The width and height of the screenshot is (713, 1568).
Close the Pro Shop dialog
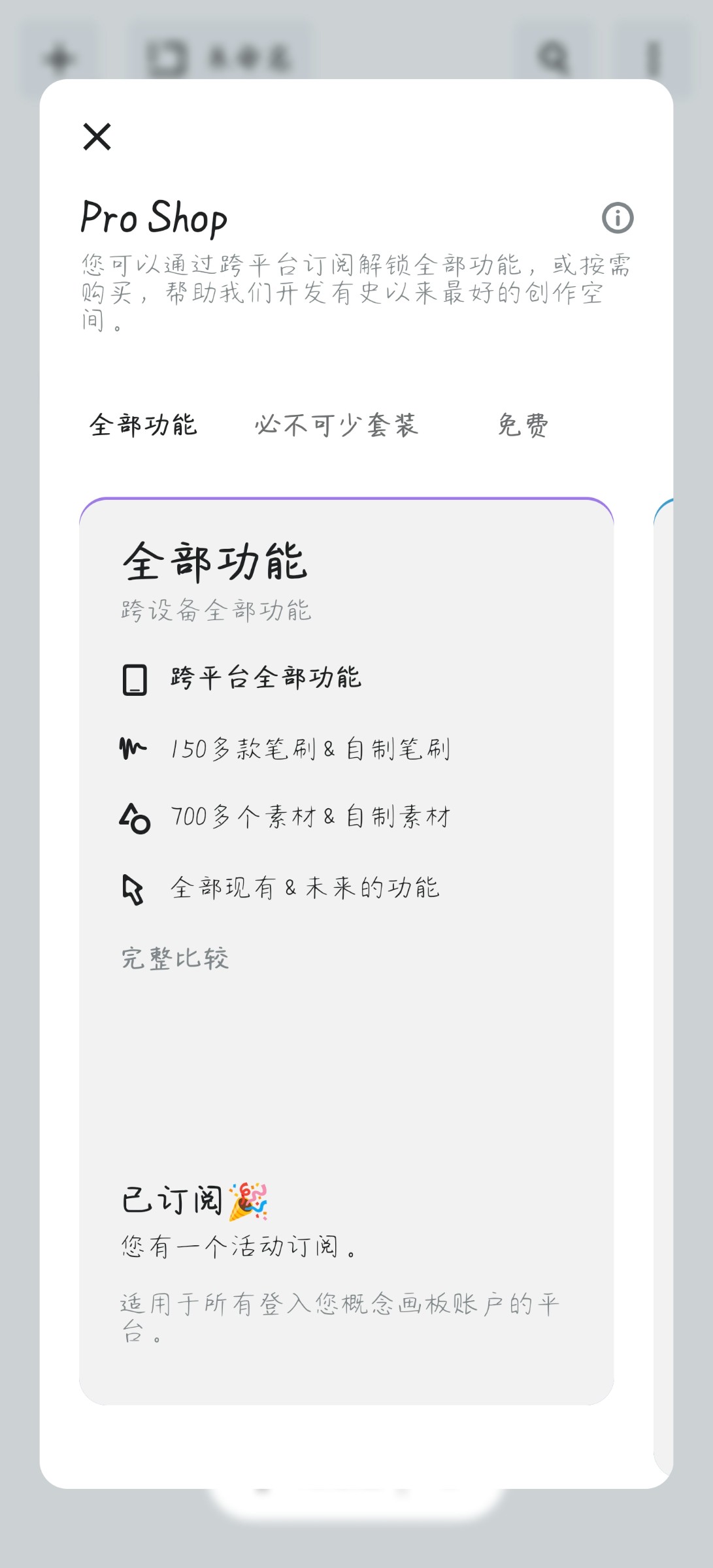[97, 137]
